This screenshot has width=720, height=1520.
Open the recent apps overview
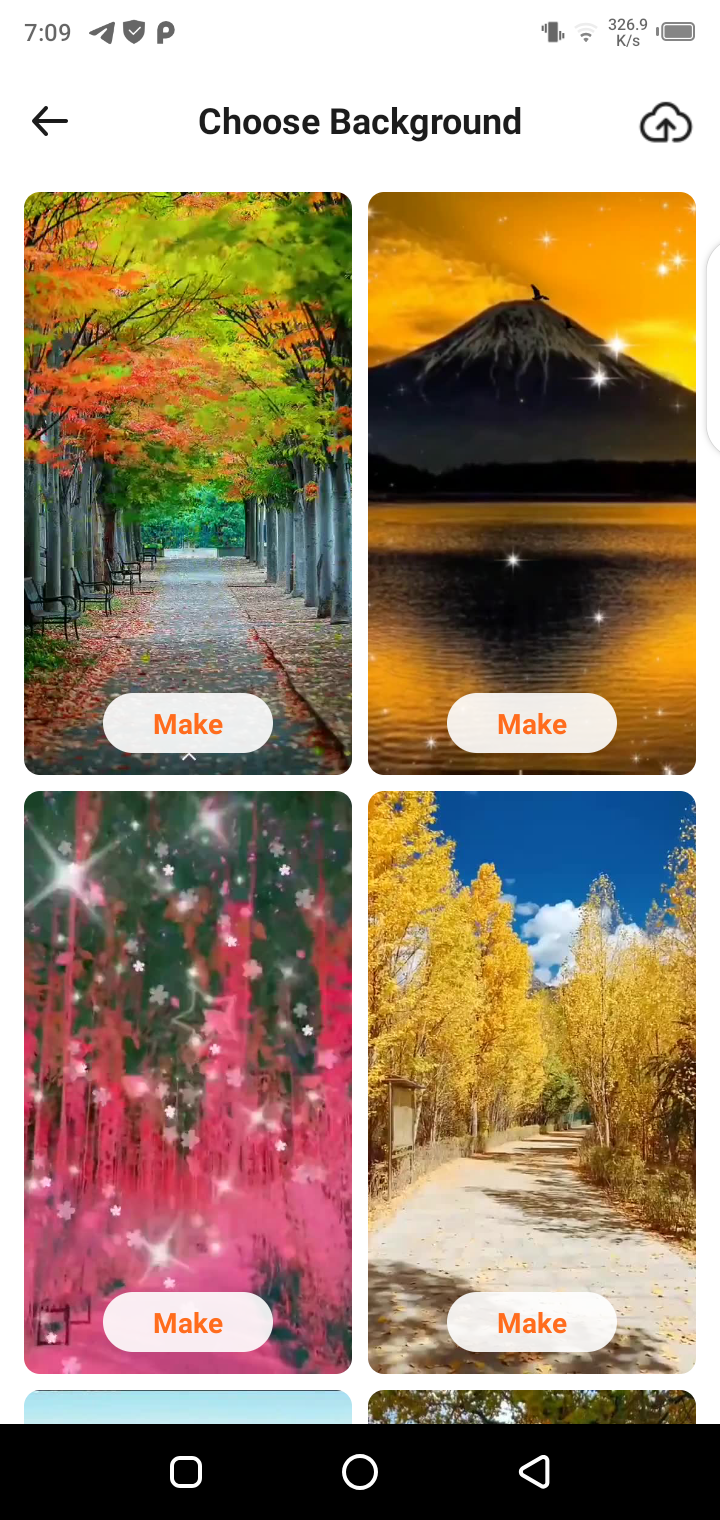[x=186, y=1472]
